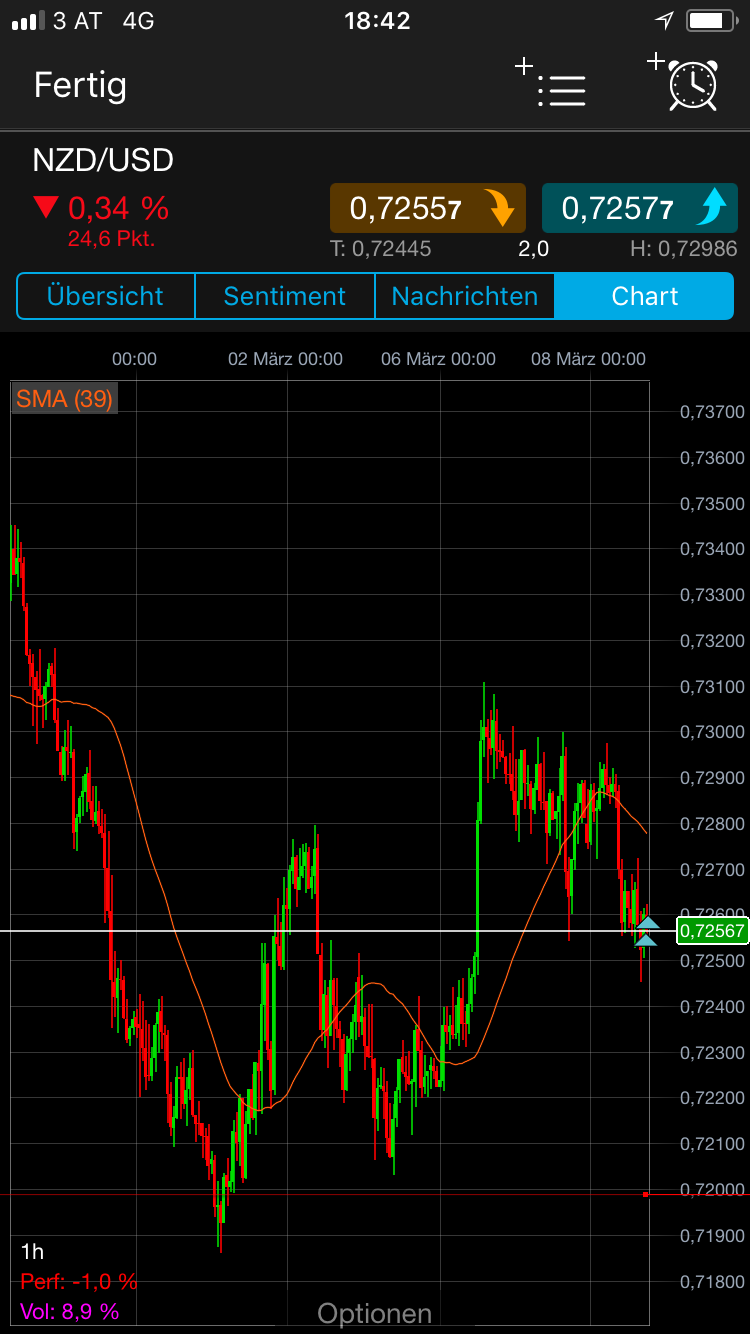The width and height of the screenshot is (750, 1334).
Task: Switch to the Übersicht tab
Action: point(105,296)
